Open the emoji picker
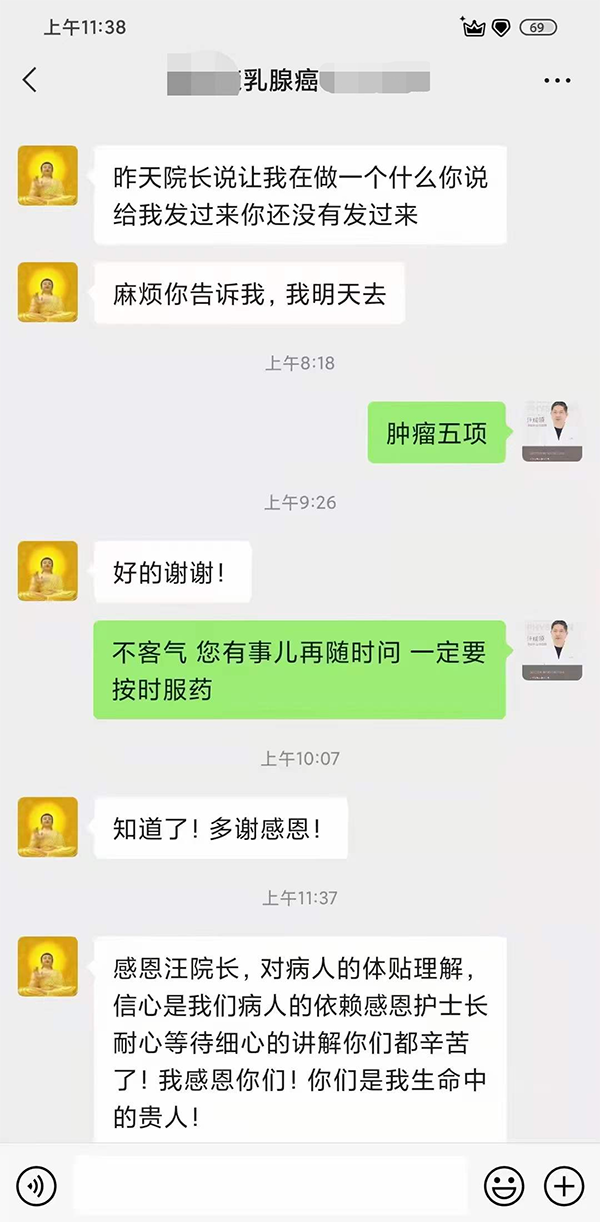Image resolution: width=600 pixels, height=1222 pixels. click(x=504, y=1186)
